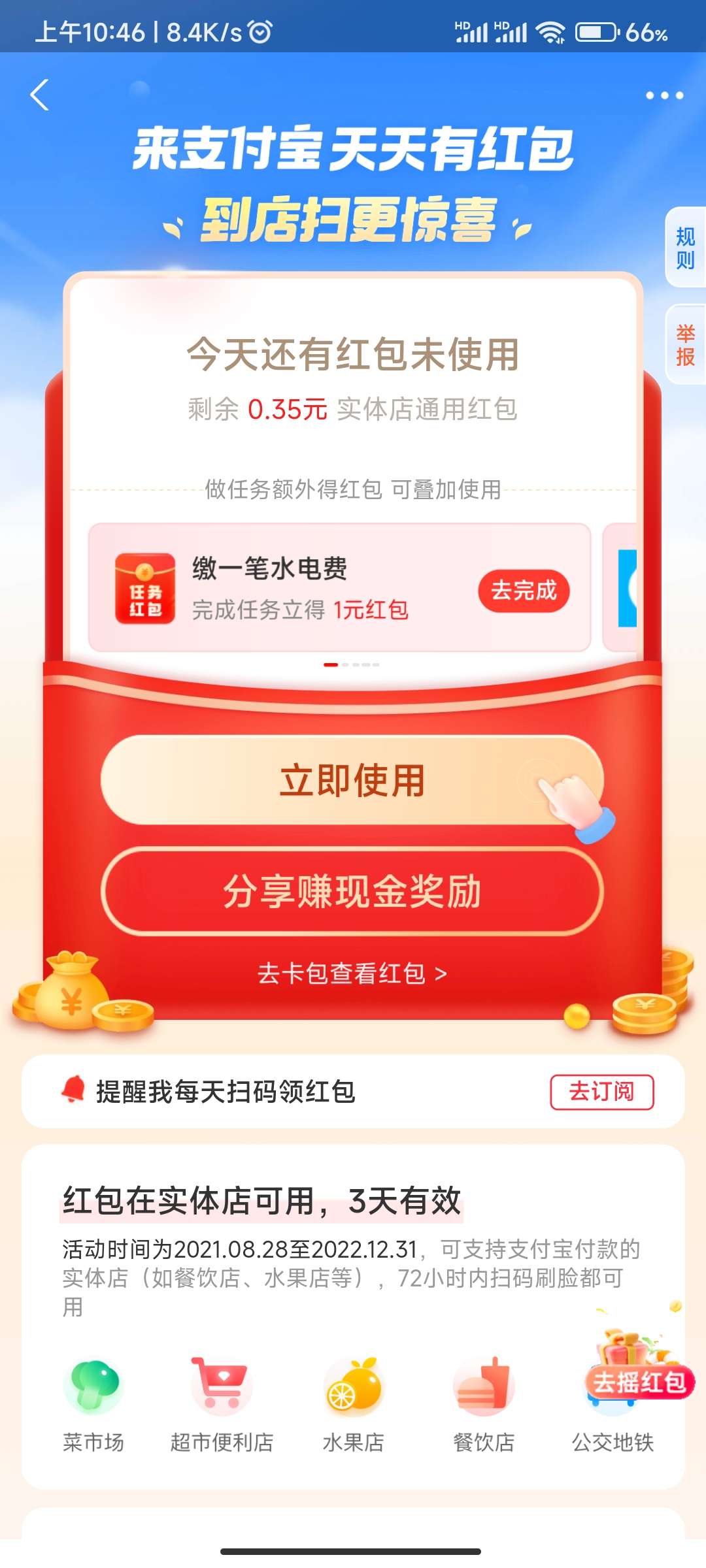Tap 去订阅 to subscribe to the daily reminder
706x1568 pixels.
pos(601,1092)
